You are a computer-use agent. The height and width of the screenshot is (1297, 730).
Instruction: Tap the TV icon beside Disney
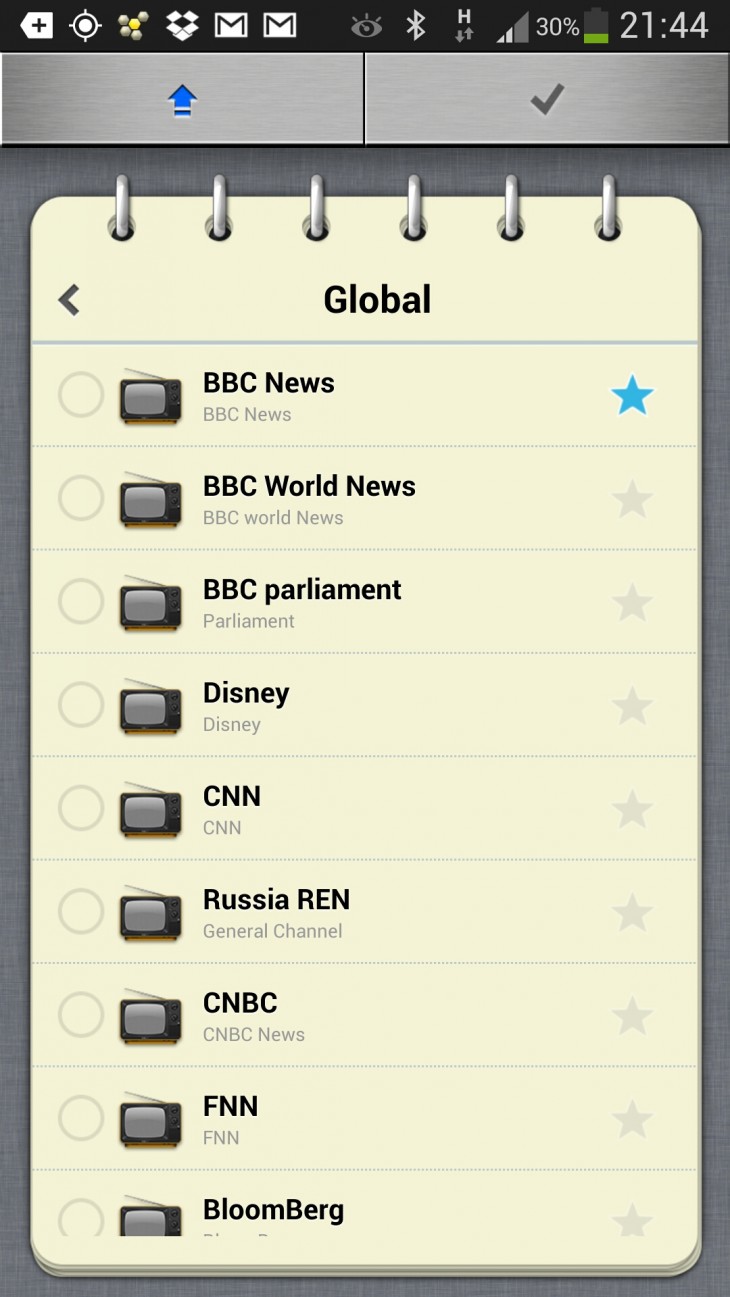pyautogui.click(x=150, y=707)
